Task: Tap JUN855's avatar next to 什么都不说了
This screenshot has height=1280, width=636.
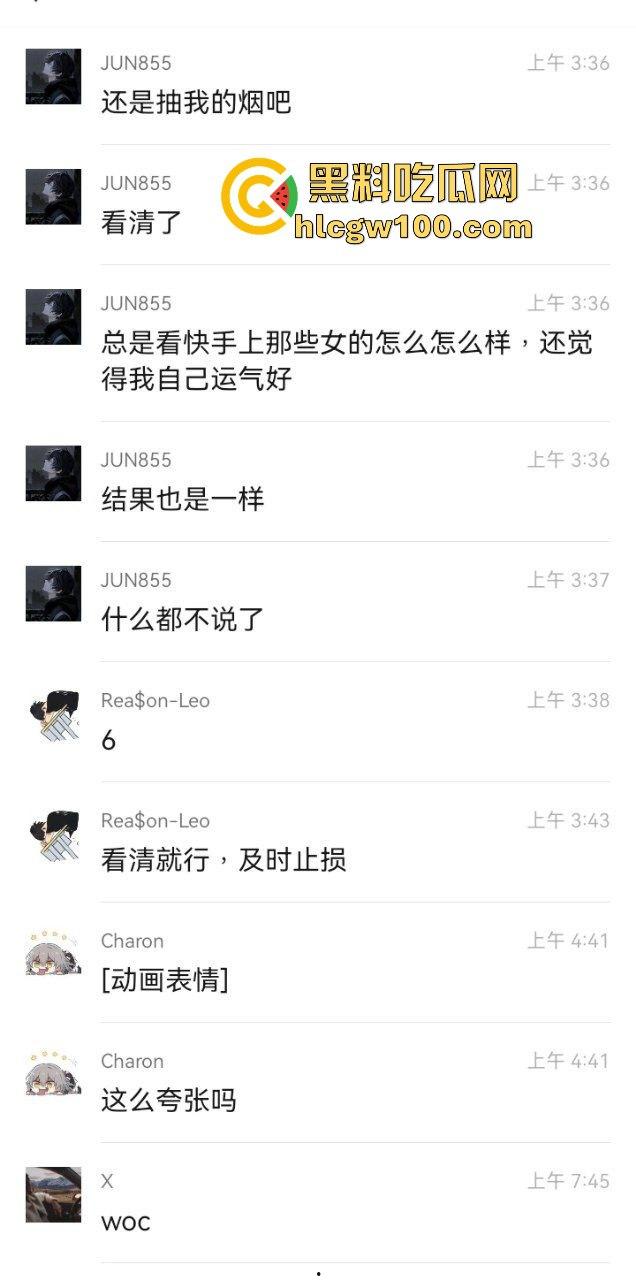Action: coord(53,594)
